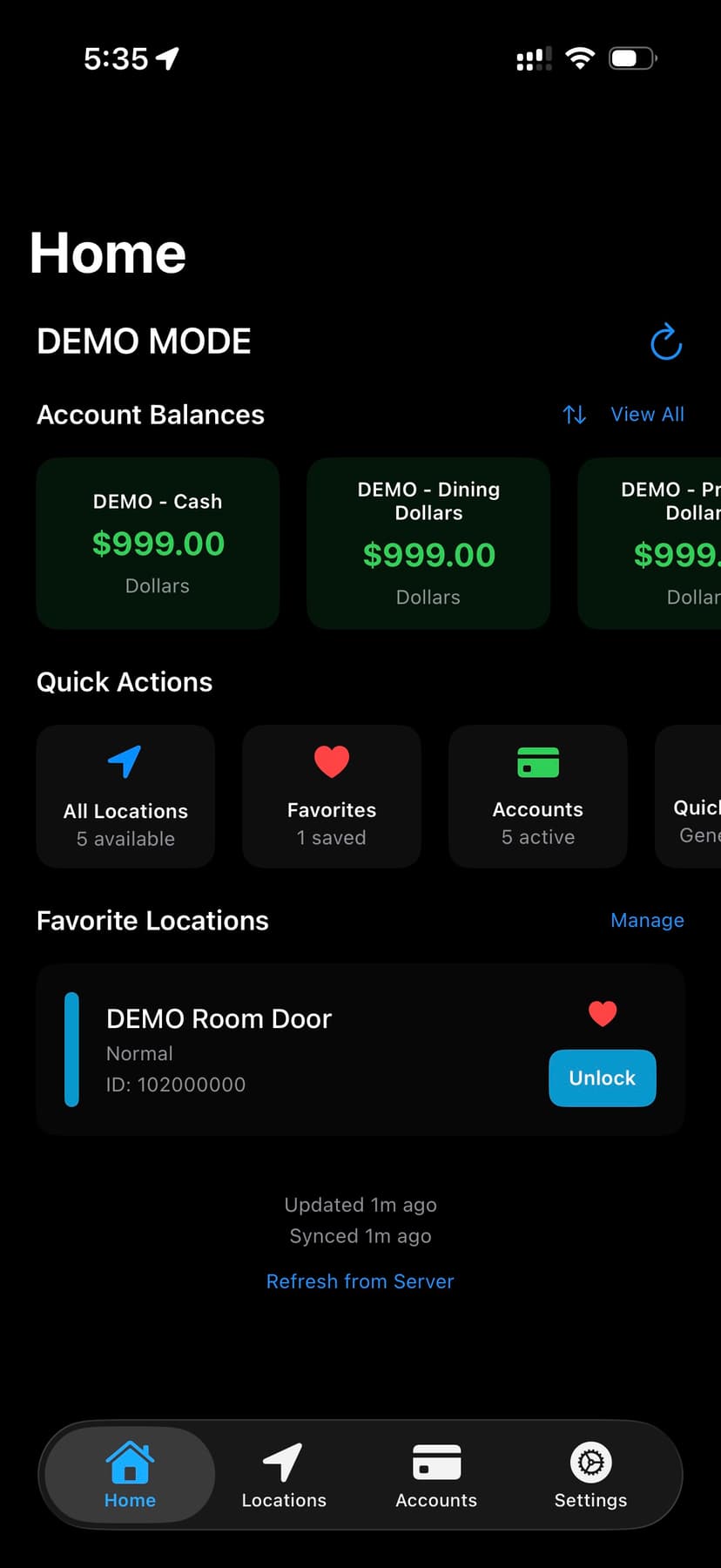Viewport: 721px width, 1568px height.
Task: Unlock the DEMO Room Door
Action: (602, 1078)
